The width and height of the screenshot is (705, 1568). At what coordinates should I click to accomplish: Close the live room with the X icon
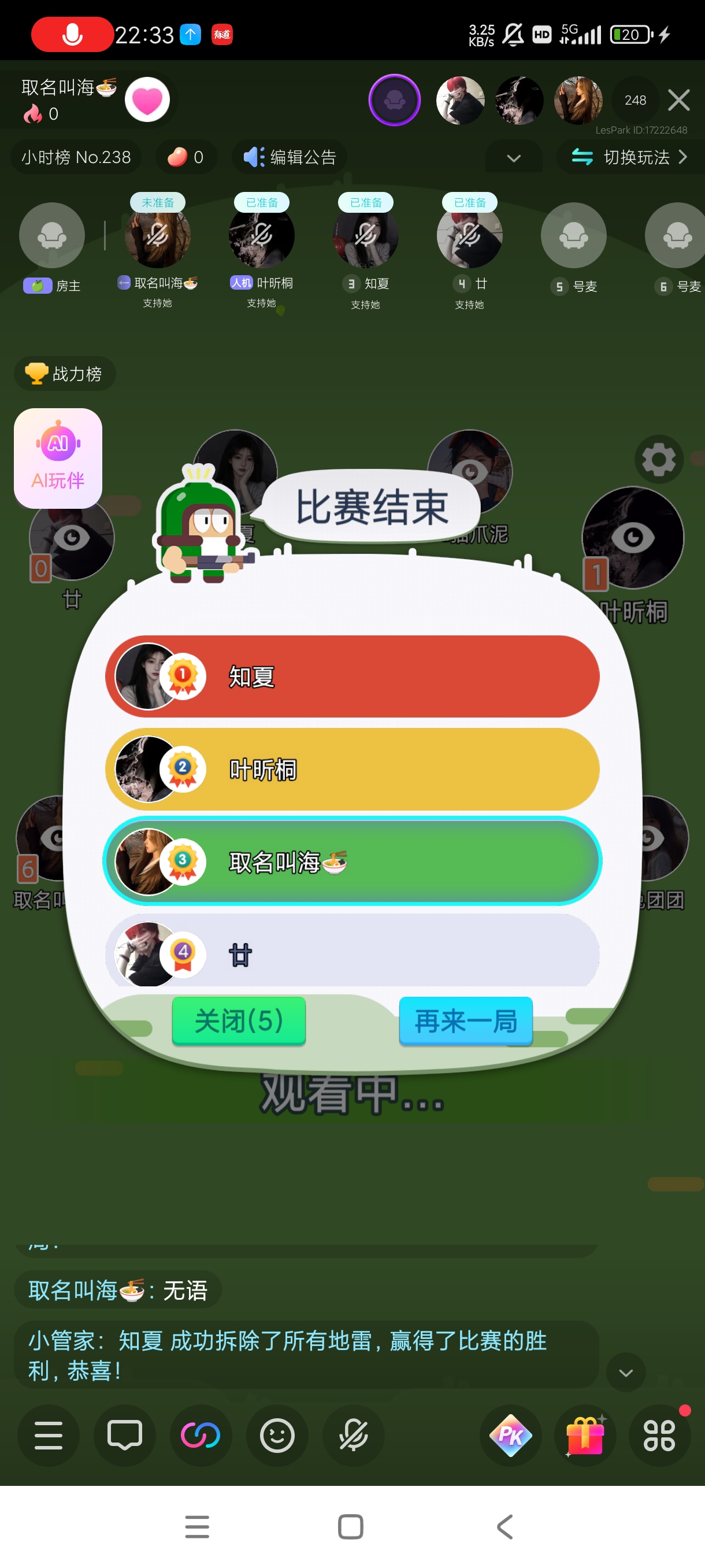[x=678, y=100]
